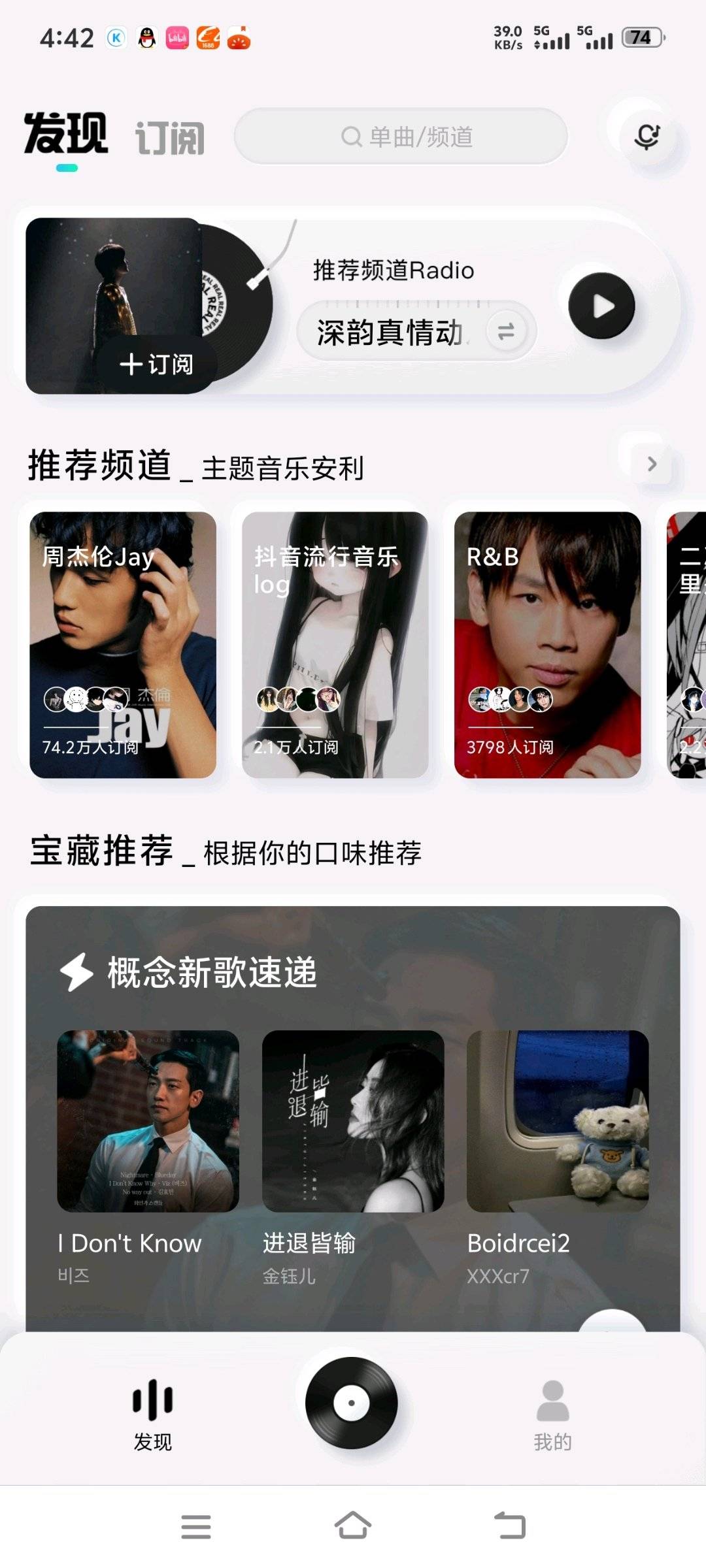
Task: Open the song recognition microphone icon
Action: (647, 137)
